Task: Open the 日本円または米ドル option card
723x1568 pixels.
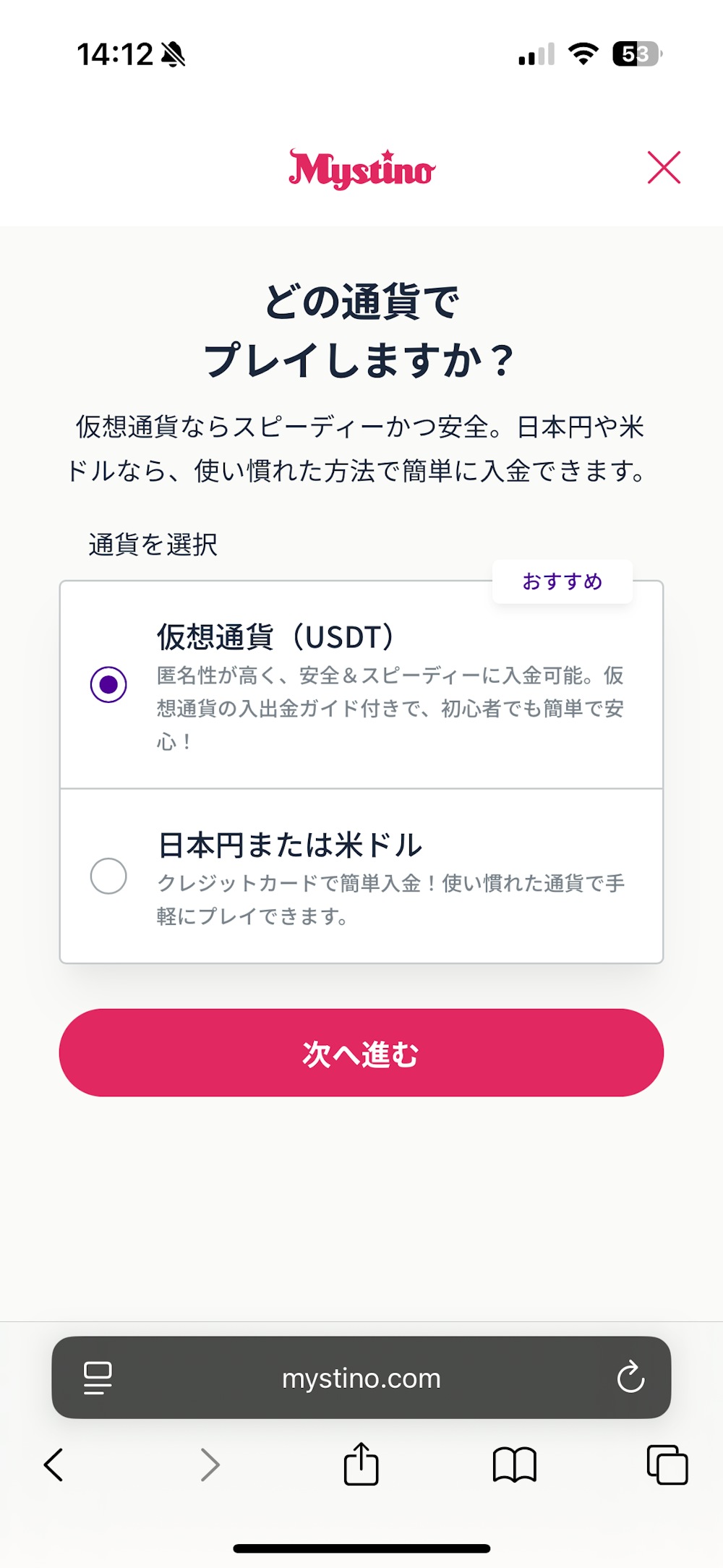Action: pyautogui.click(x=361, y=875)
